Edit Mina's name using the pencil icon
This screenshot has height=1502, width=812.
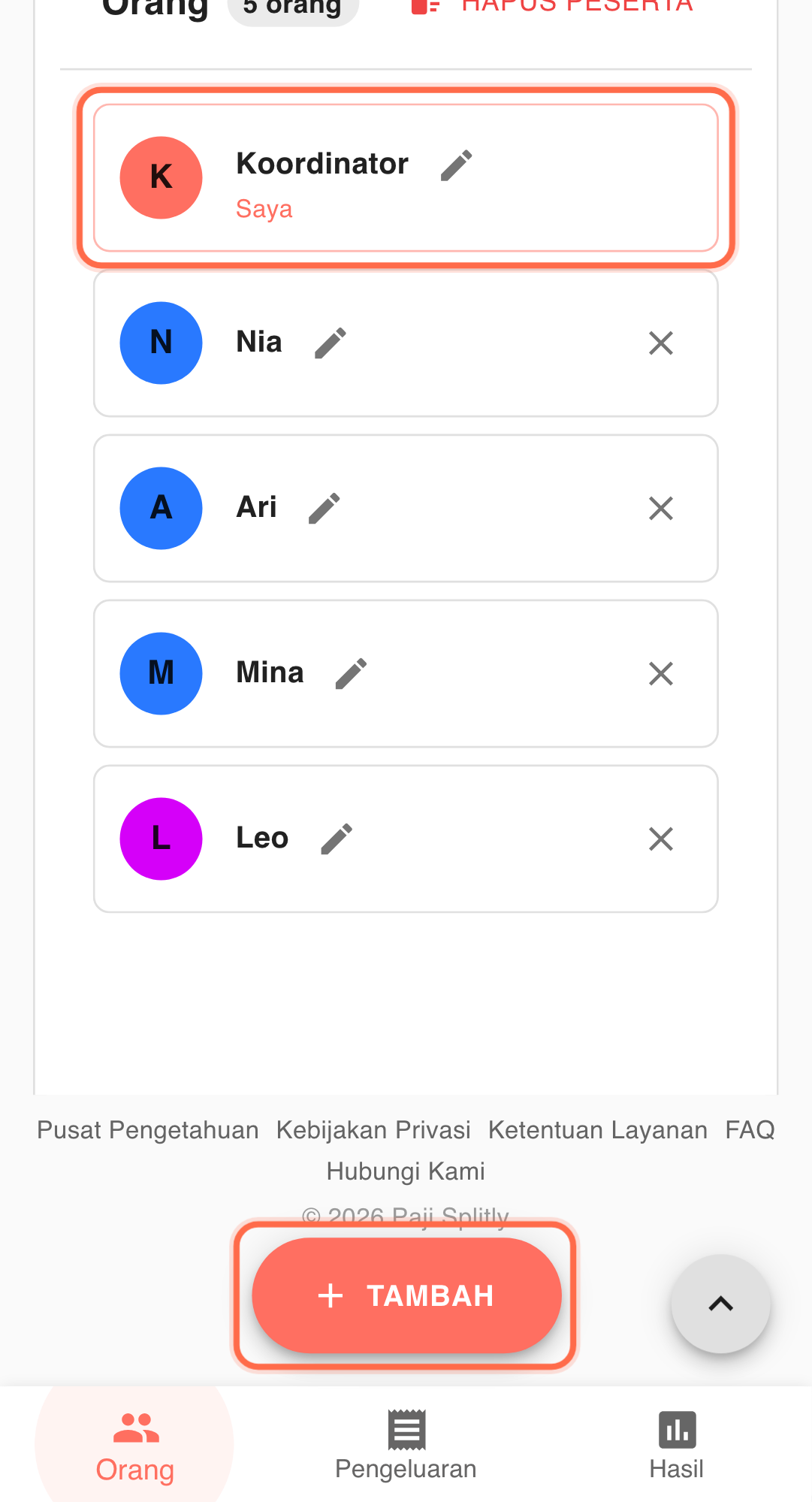click(x=349, y=673)
